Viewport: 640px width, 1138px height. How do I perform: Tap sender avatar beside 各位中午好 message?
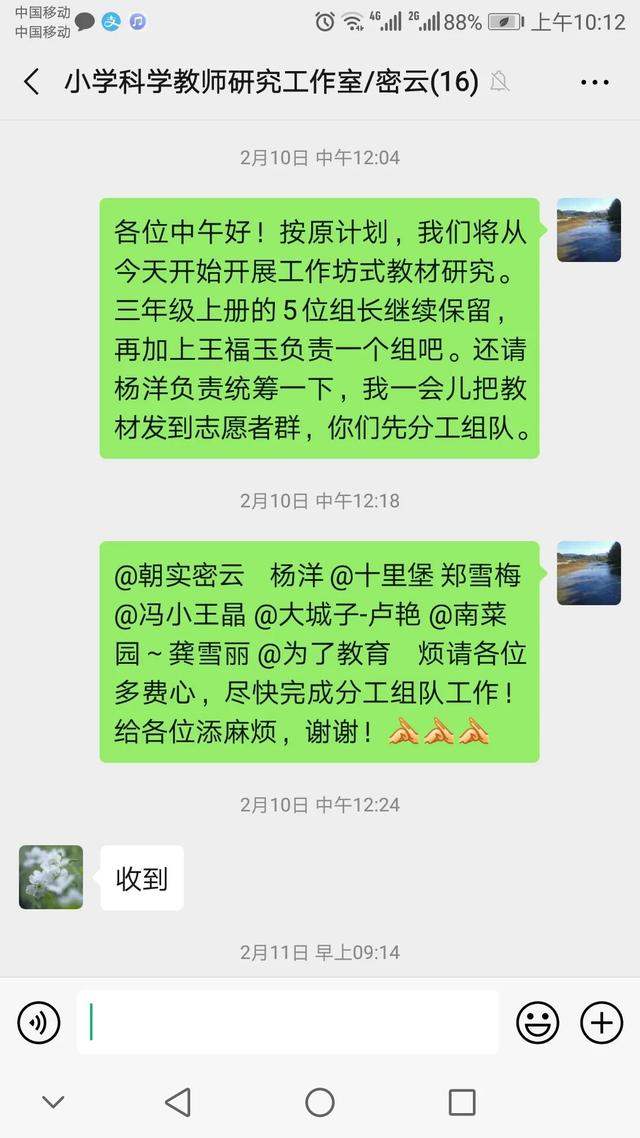(589, 230)
